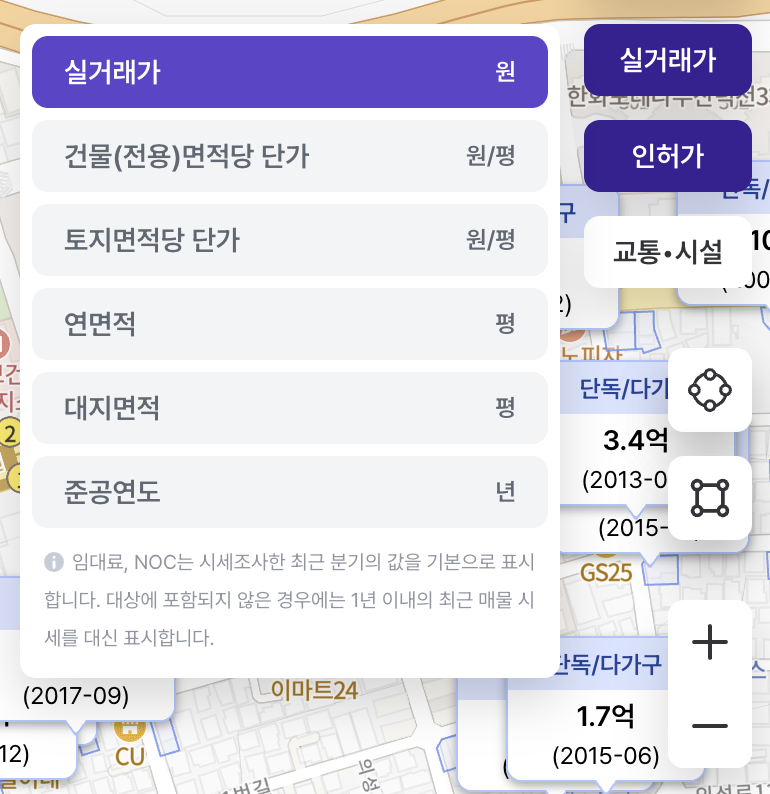Screen dimensions: 770x794
Task: Select the 실거래가 (원) option
Action: (290, 72)
